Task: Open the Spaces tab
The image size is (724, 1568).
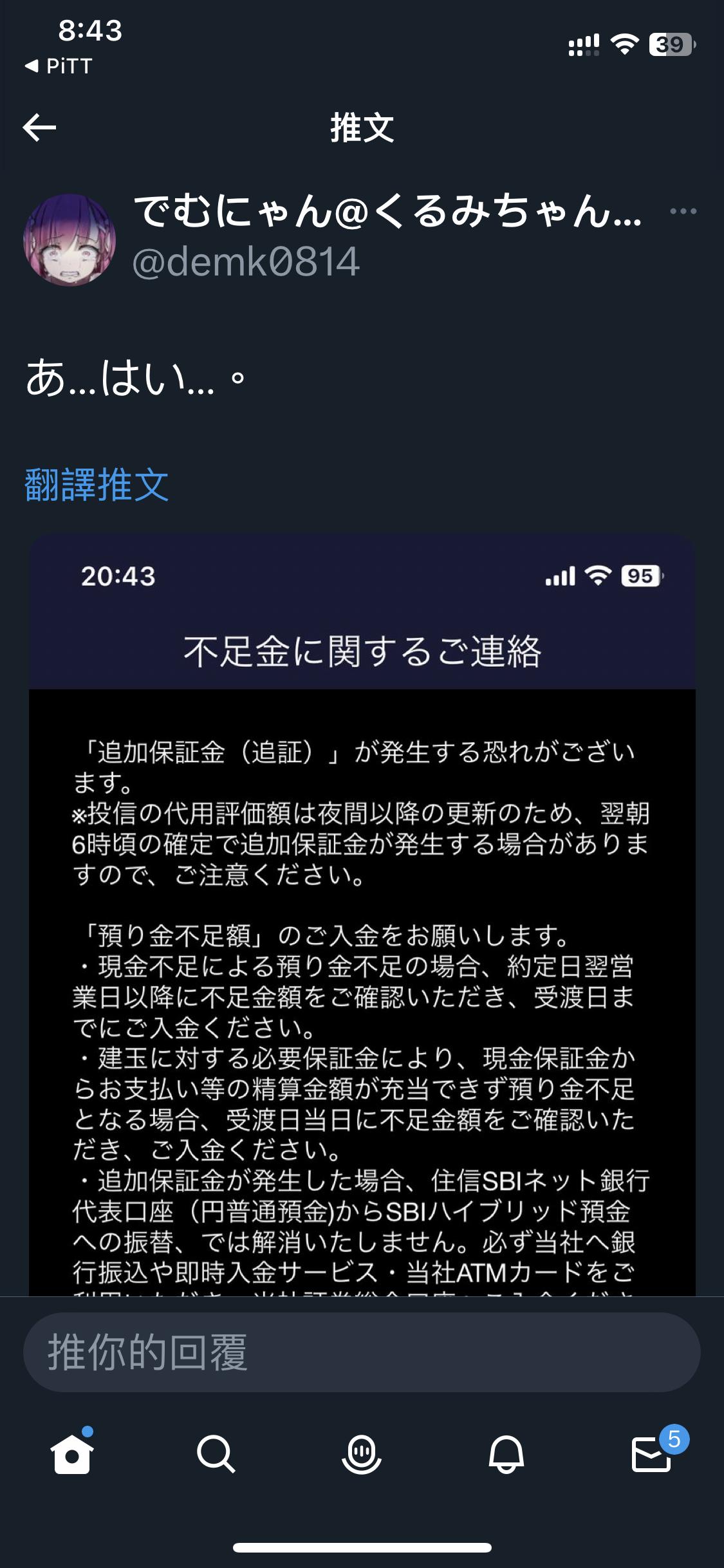Action: coord(362,1453)
